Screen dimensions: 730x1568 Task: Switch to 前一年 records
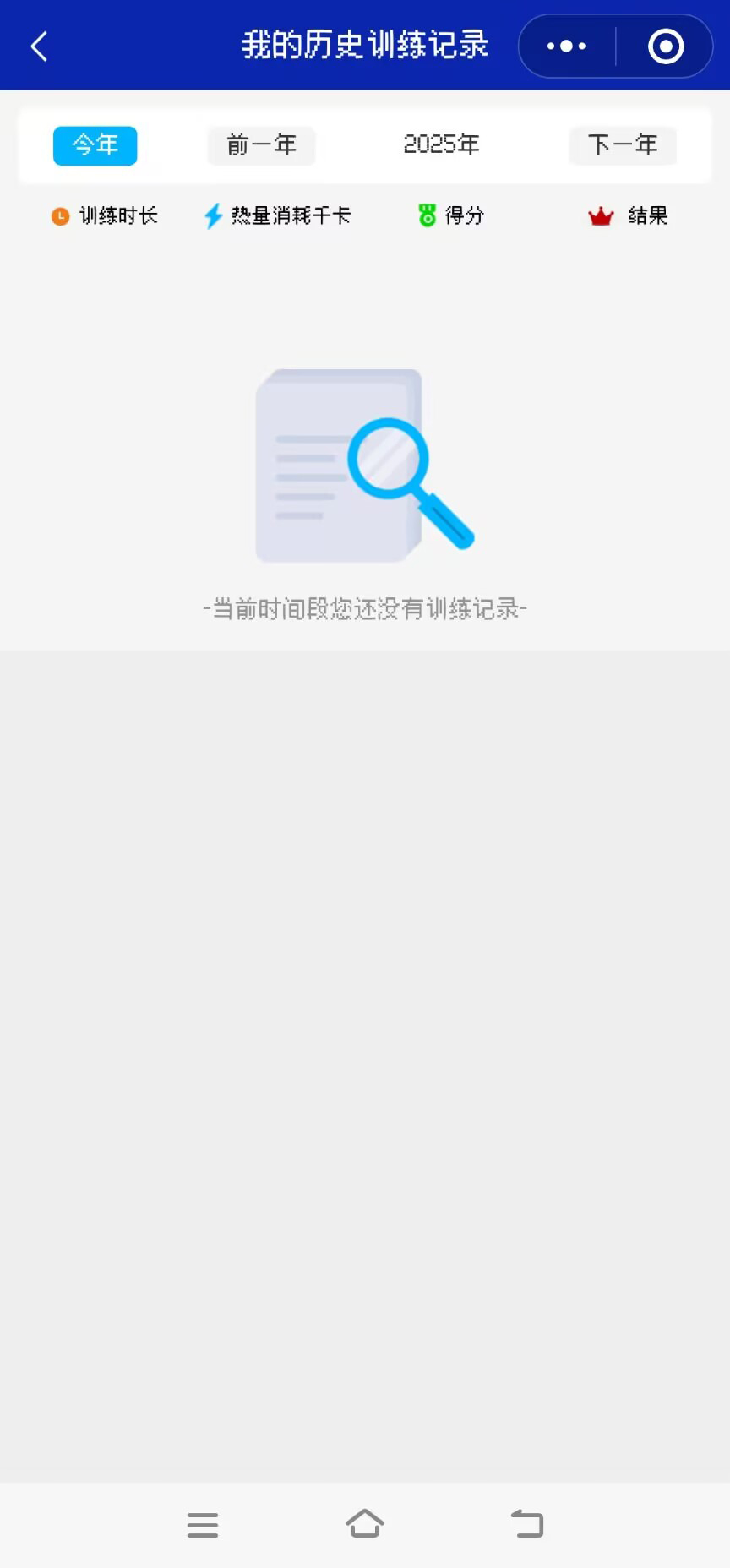pos(261,145)
